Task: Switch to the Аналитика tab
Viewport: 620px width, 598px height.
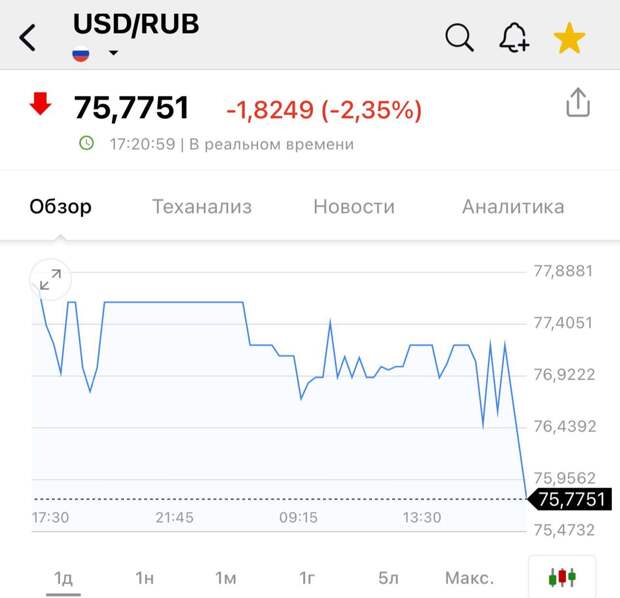Action: 513,207
